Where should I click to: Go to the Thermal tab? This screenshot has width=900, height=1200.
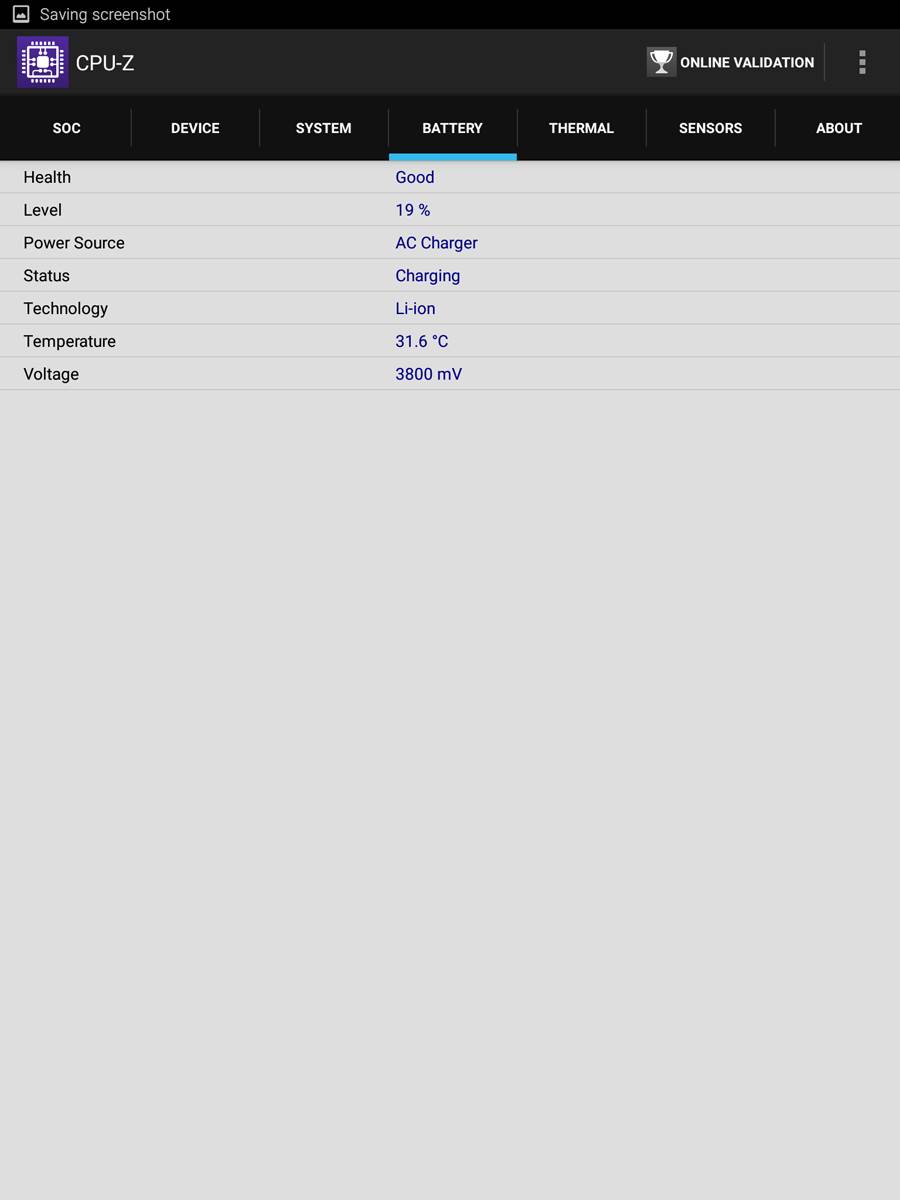(x=581, y=128)
